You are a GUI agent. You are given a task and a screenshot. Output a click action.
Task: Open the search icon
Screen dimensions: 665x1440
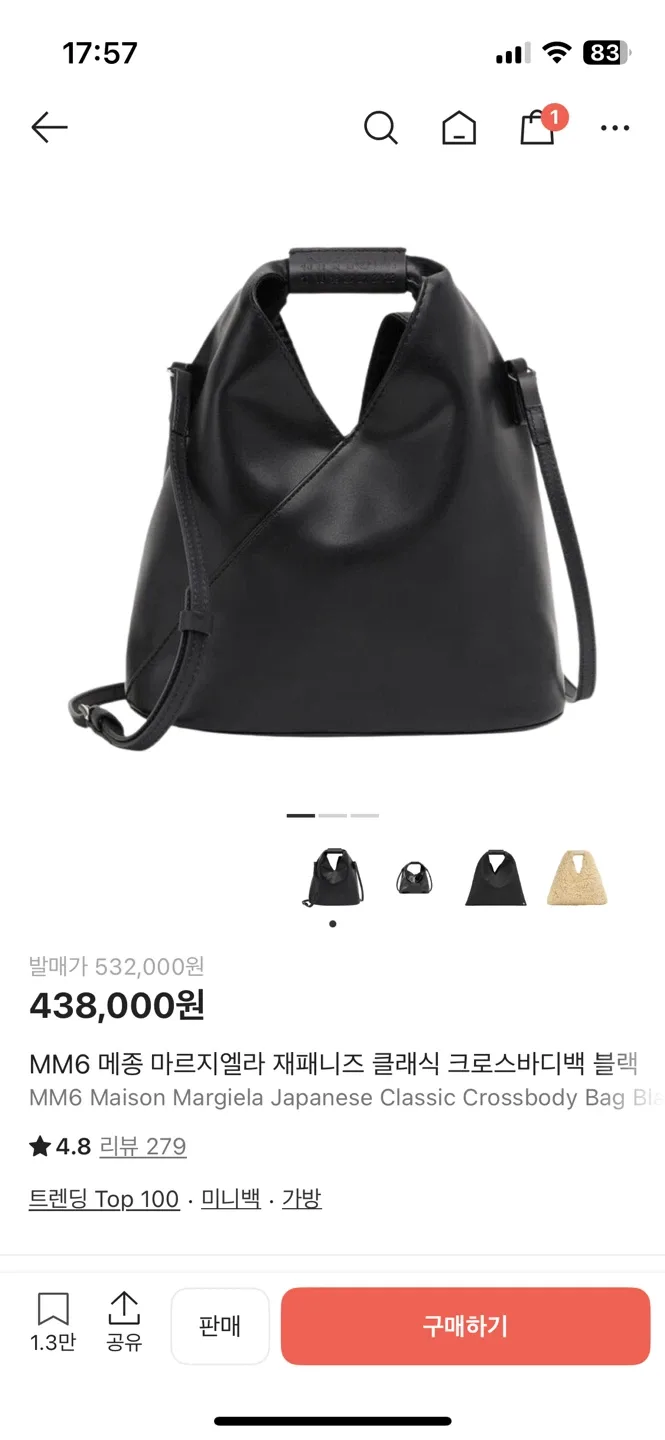pyautogui.click(x=380, y=127)
